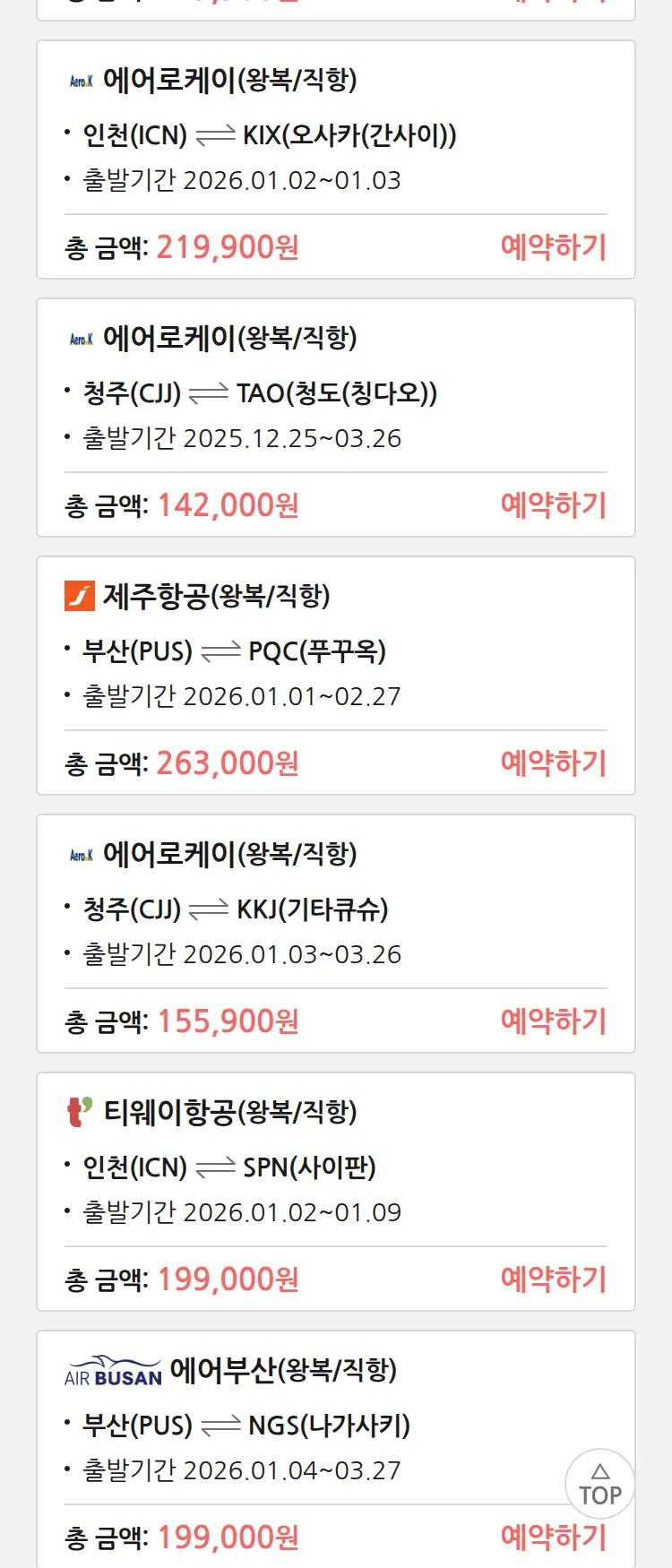View the 티웨이항공 인천-SPN fare card

pos(335,1167)
